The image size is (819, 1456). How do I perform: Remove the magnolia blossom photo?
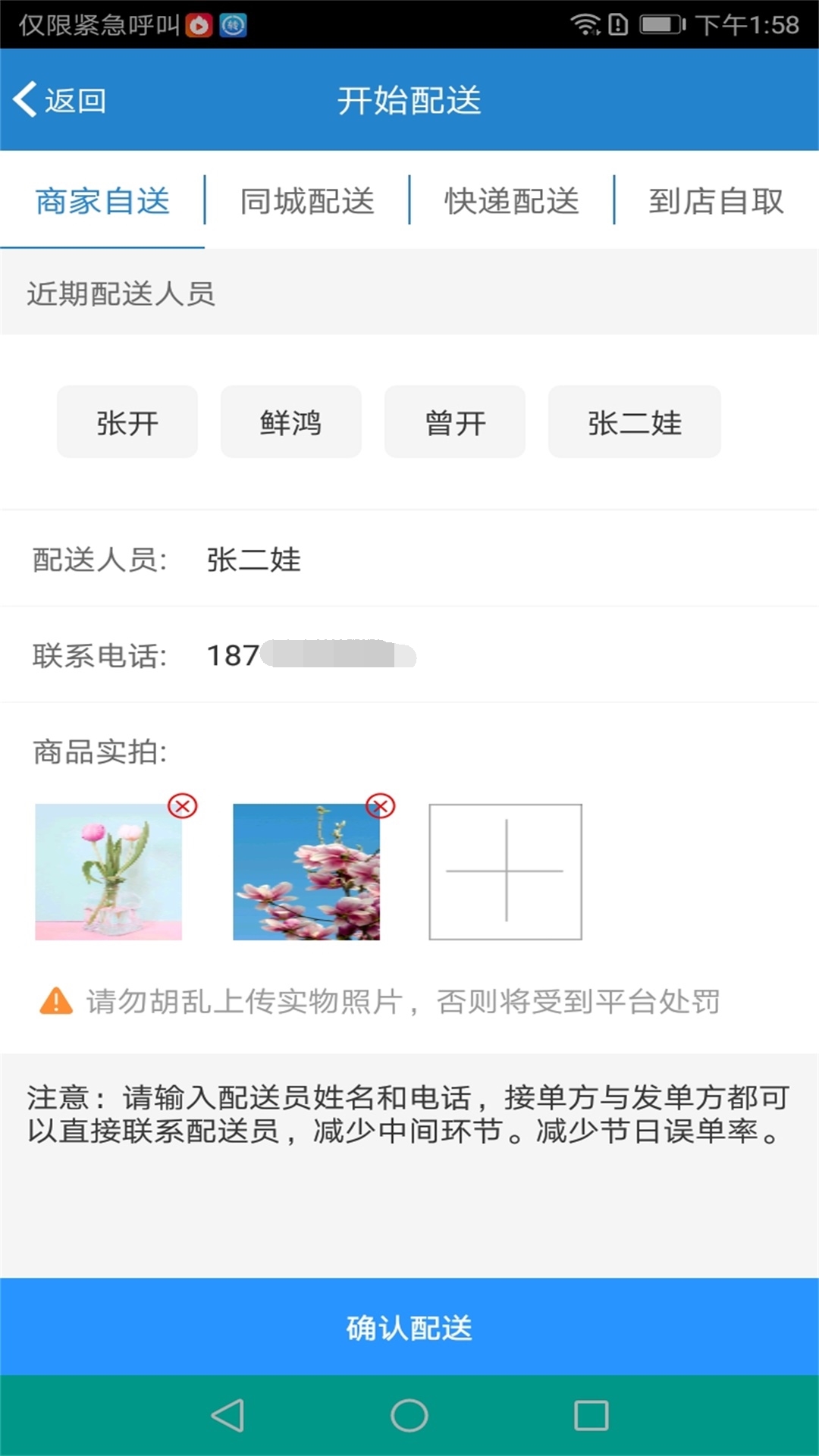click(x=381, y=806)
